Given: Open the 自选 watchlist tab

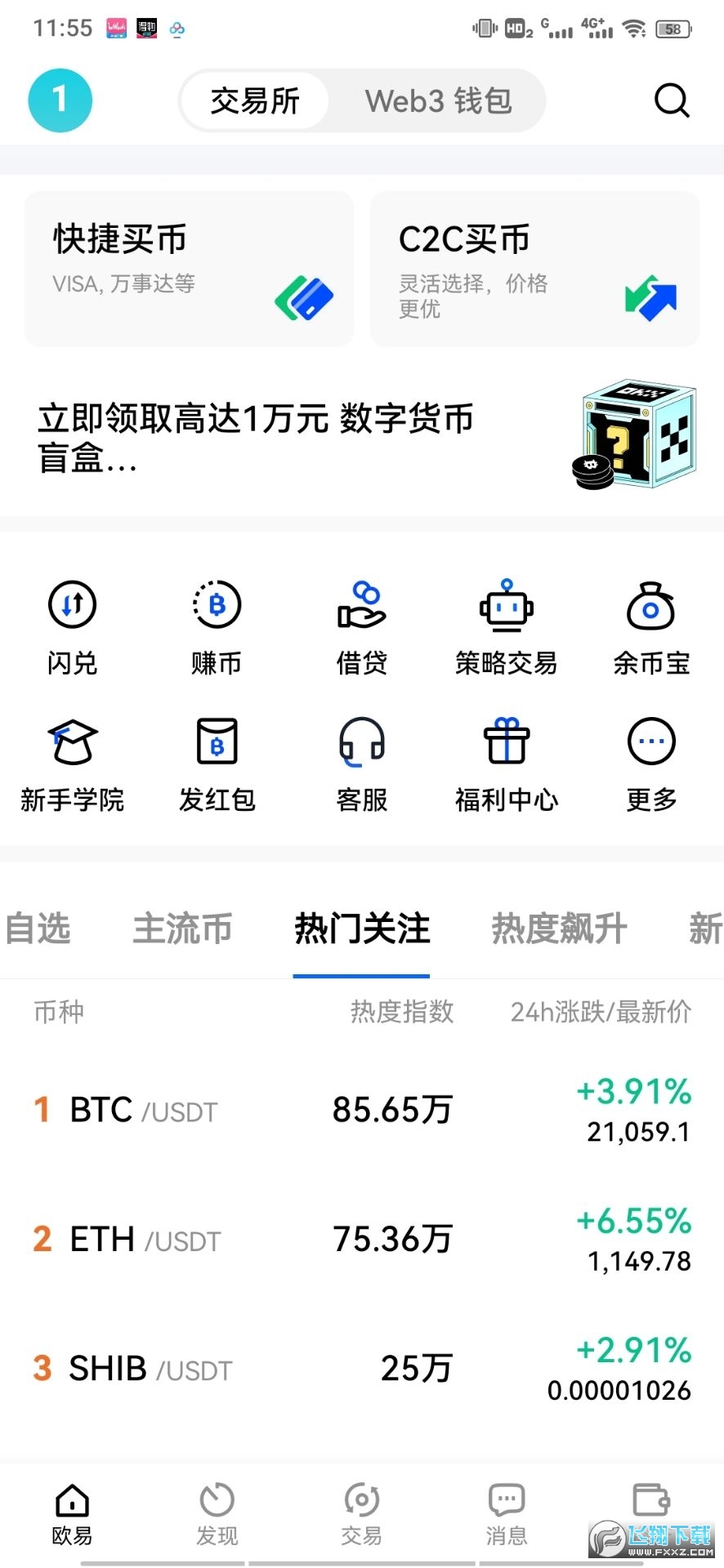Looking at the screenshot, I should [x=38, y=929].
